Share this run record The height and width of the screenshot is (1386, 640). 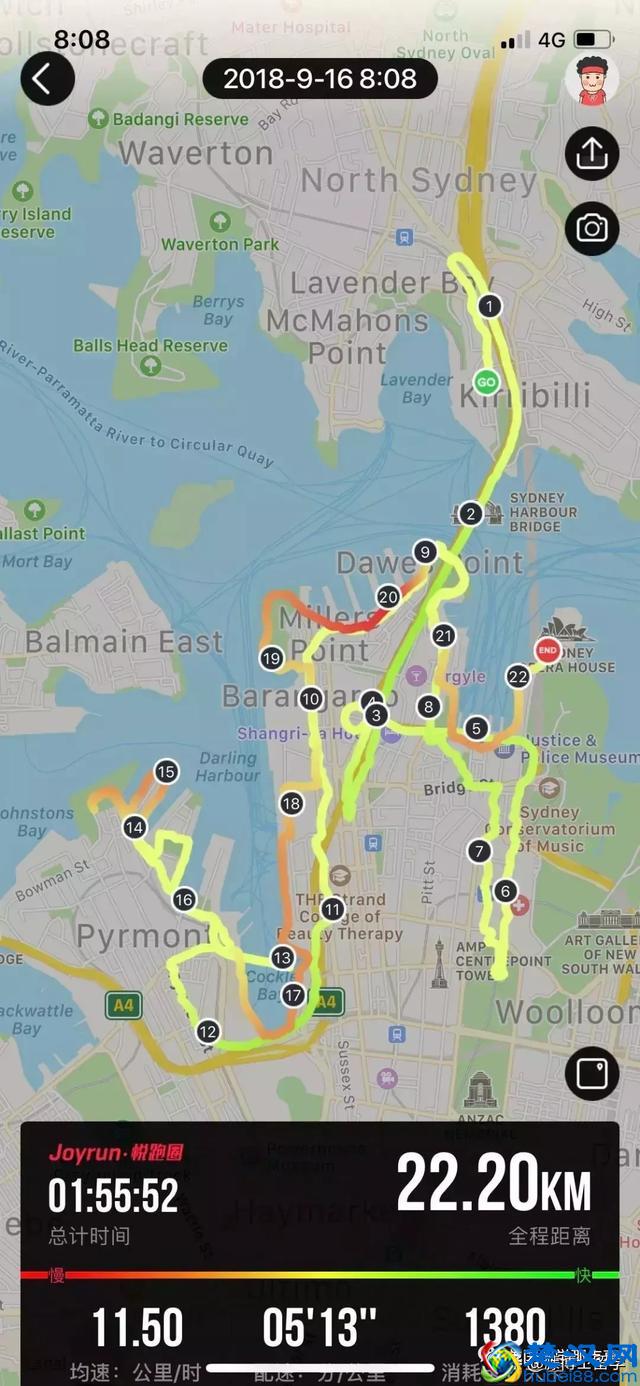pyautogui.click(x=592, y=153)
